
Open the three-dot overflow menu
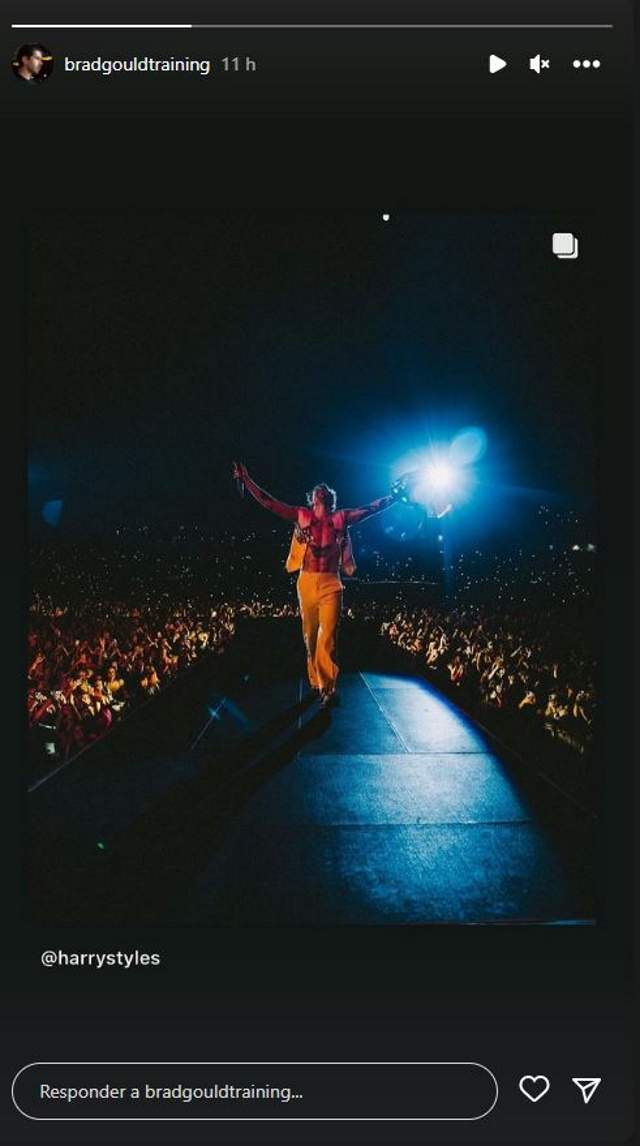point(586,64)
